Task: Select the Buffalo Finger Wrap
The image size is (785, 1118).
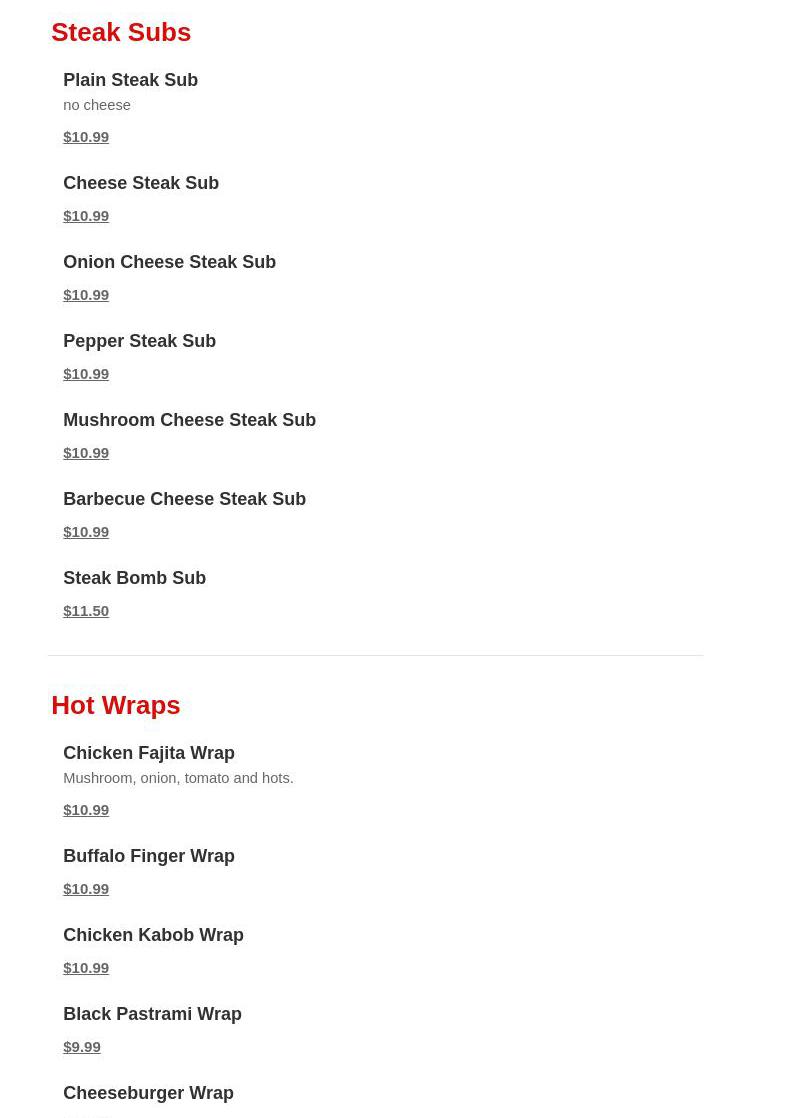Action: (x=148, y=856)
